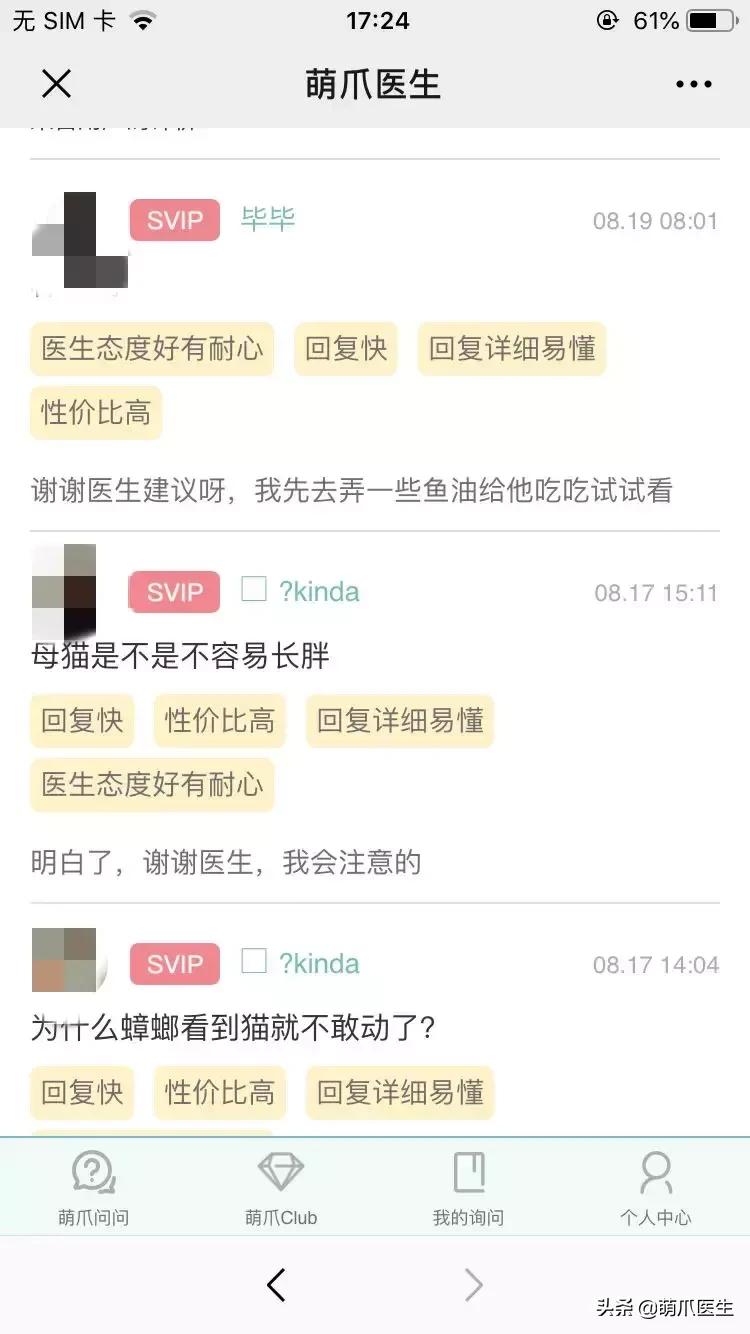Tap the 医生态度好有耐心 review tag
The height and width of the screenshot is (1334, 750).
click(152, 349)
